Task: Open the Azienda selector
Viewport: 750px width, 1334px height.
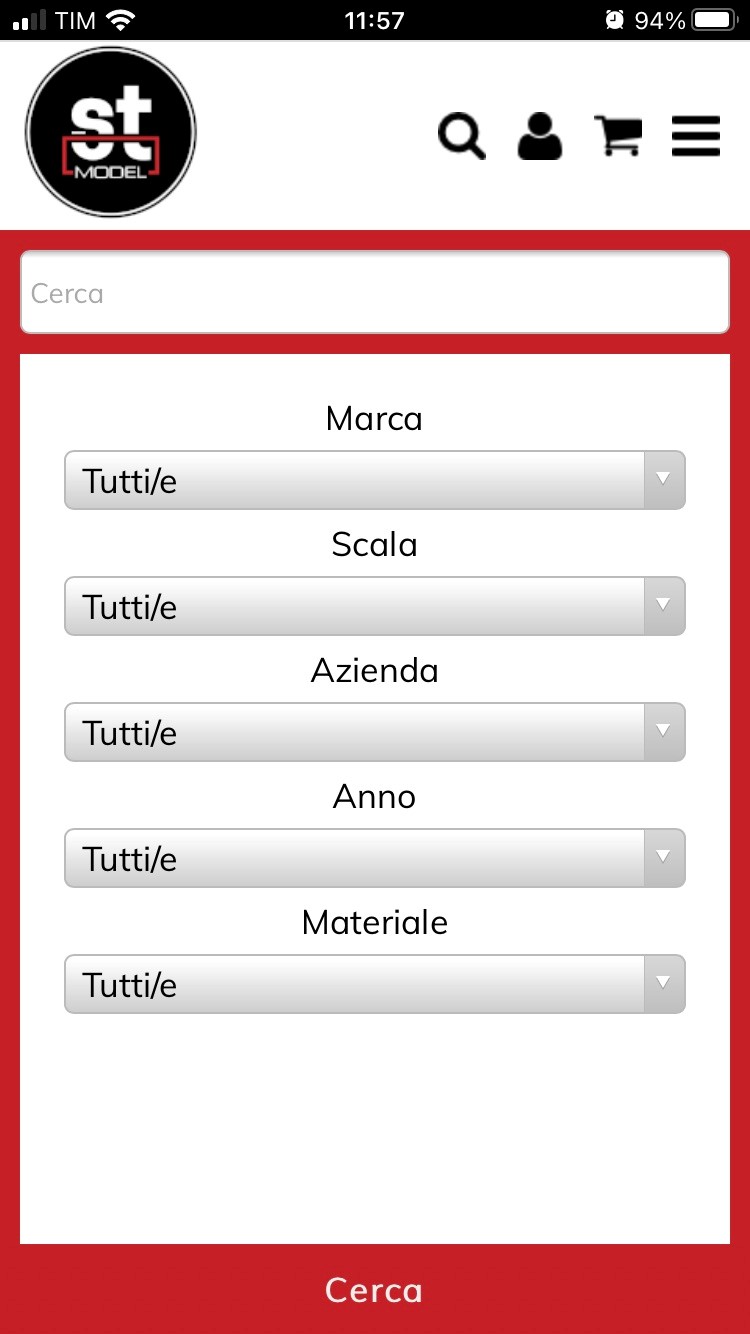Action: click(x=375, y=733)
